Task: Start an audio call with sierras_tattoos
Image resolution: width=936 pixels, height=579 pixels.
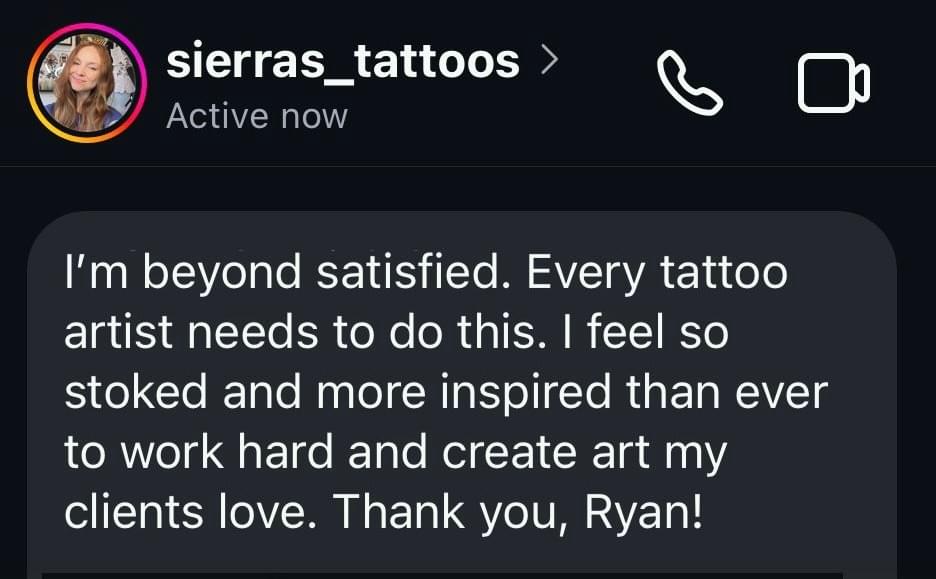Action: click(689, 84)
